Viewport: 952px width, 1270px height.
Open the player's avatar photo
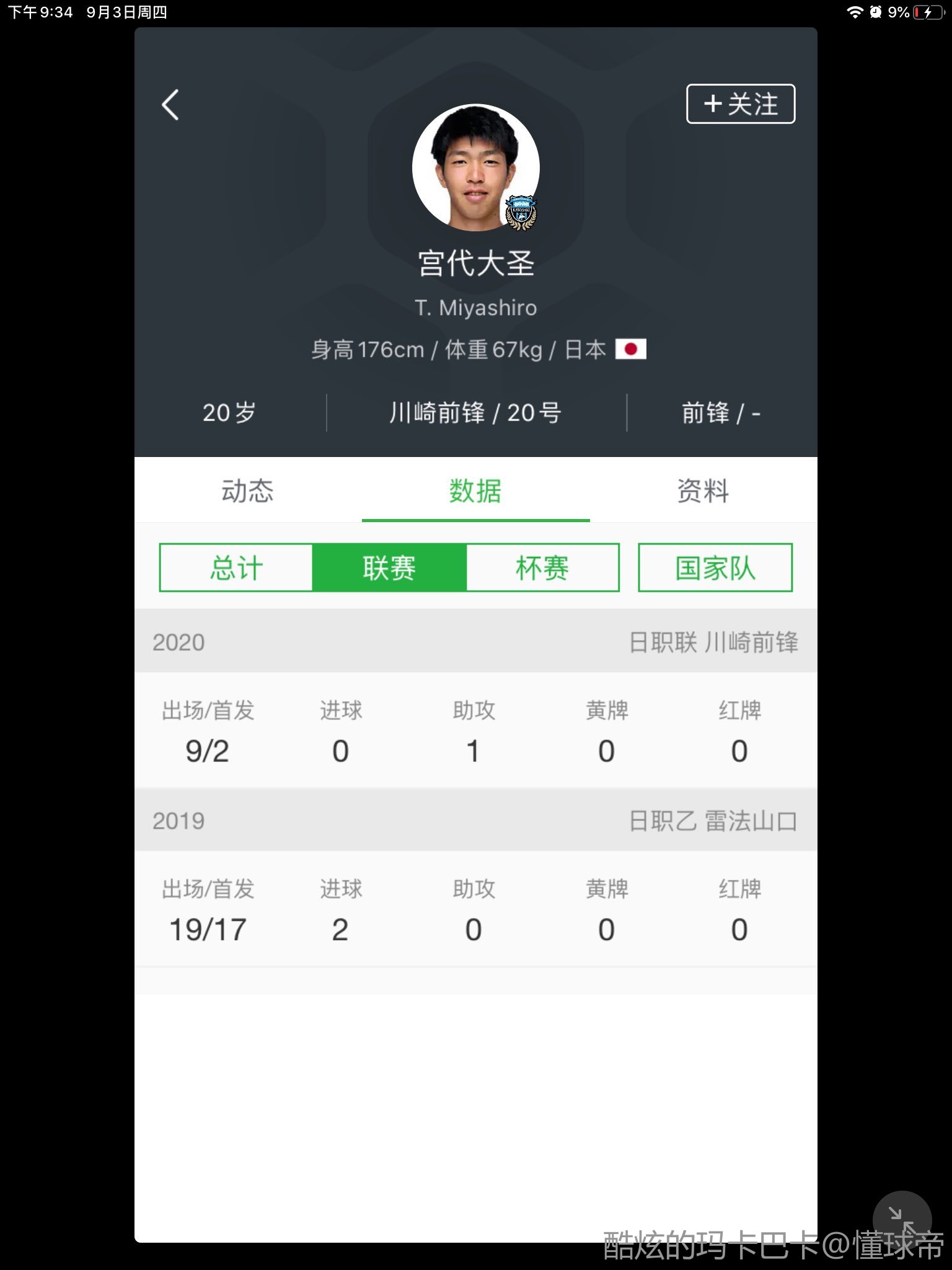pyautogui.click(x=475, y=167)
